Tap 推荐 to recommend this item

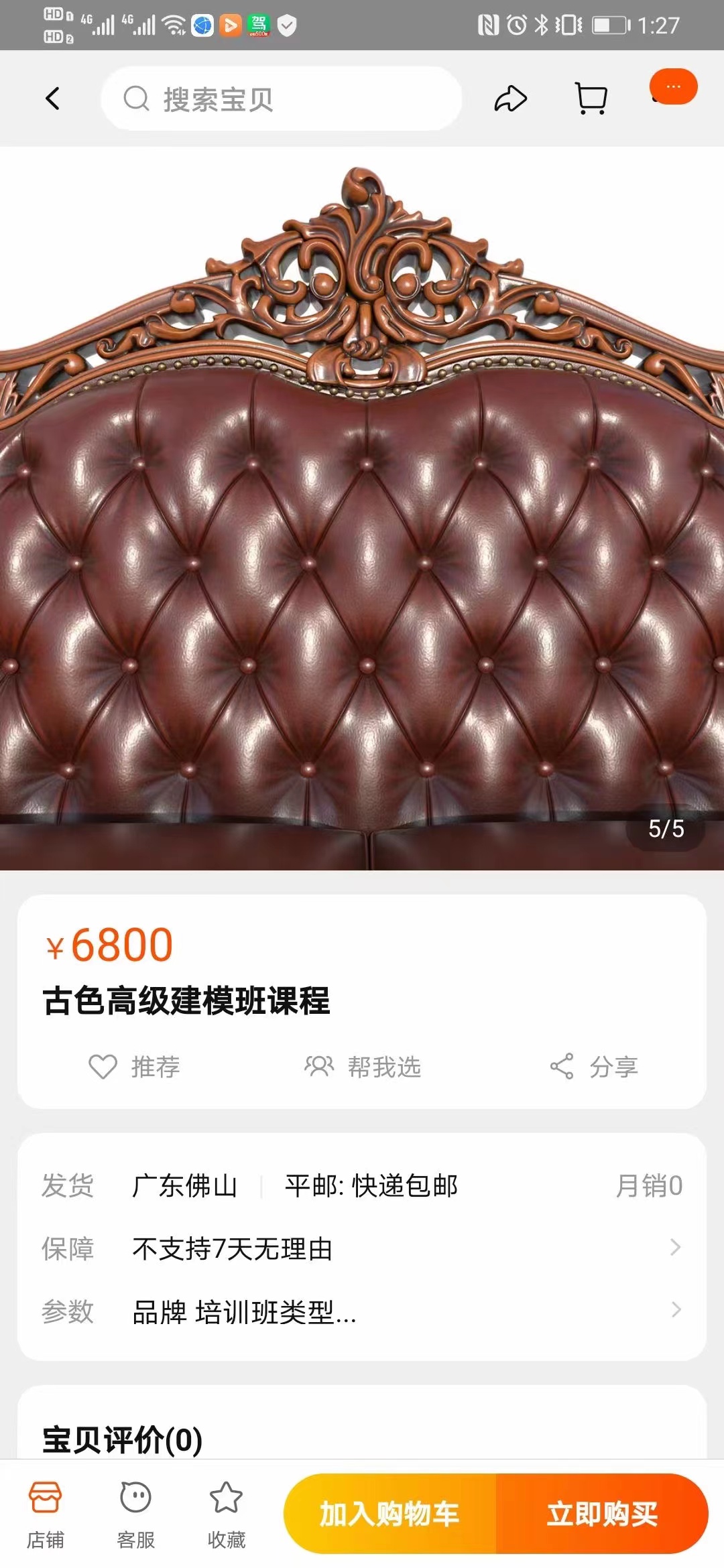pos(135,1066)
